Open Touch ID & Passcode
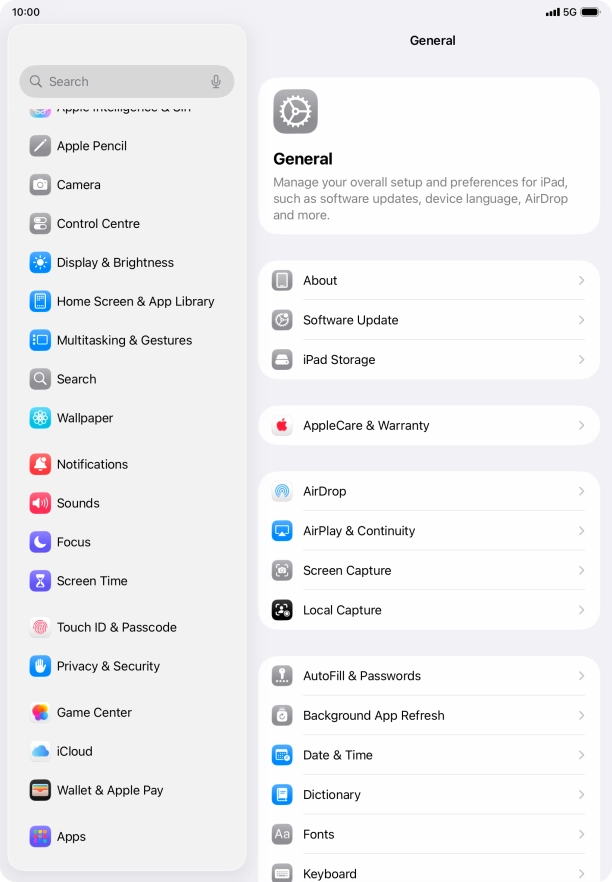Viewport: 612px width, 882px height. [x=116, y=627]
